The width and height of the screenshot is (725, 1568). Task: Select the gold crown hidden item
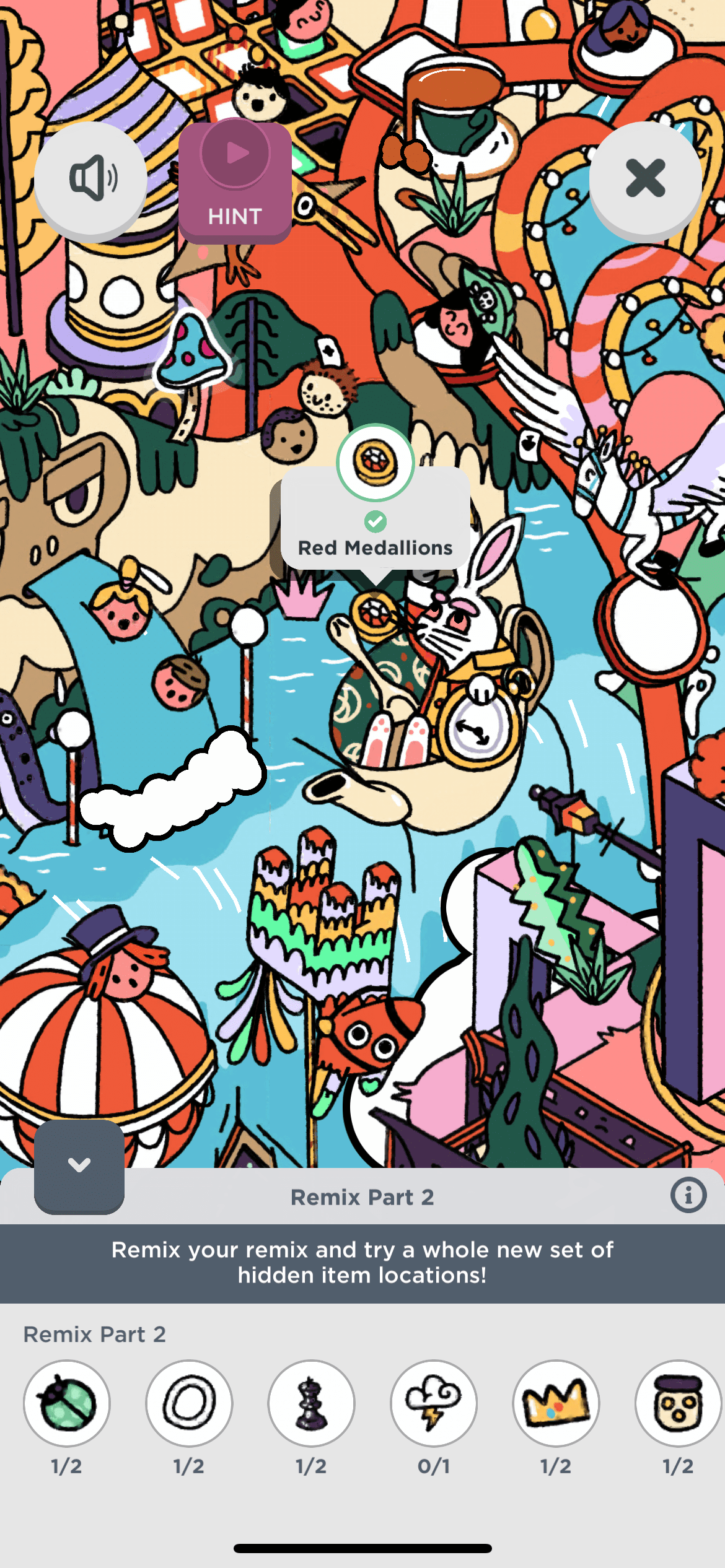coord(556,1403)
